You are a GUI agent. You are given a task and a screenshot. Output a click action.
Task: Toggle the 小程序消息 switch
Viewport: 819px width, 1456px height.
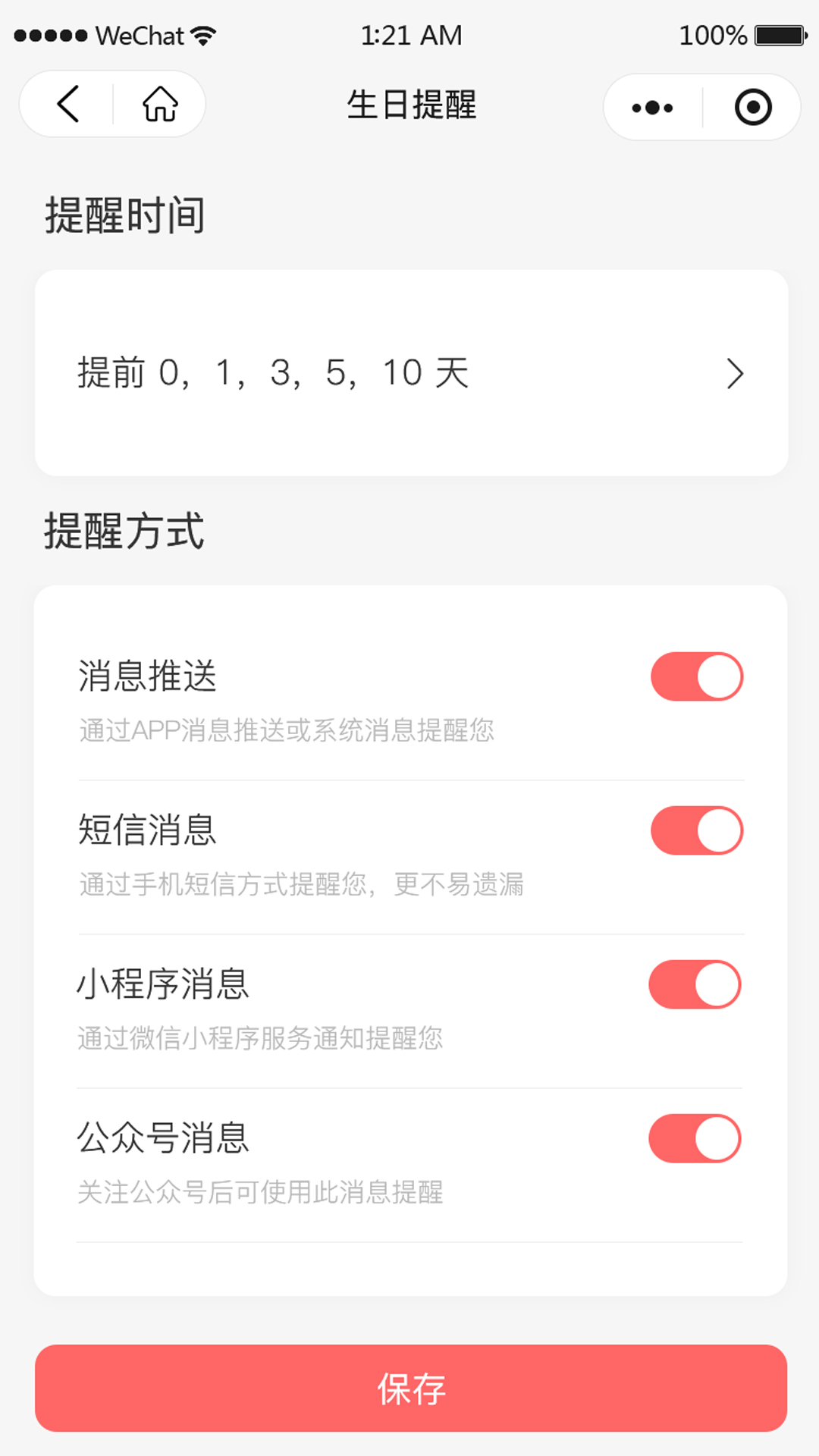[x=695, y=983]
